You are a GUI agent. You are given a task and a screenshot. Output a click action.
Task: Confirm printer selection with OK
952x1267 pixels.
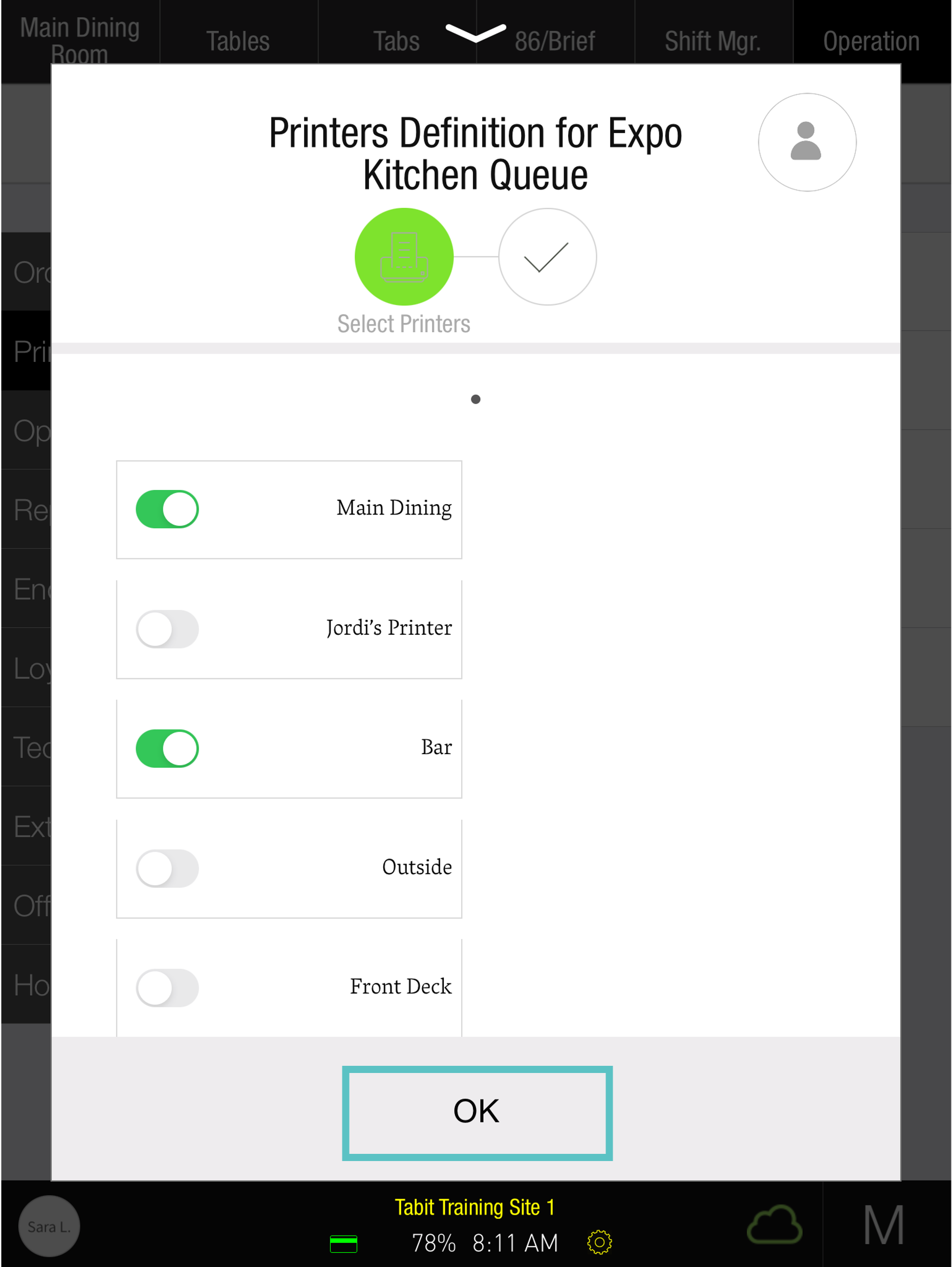[477, 1112]
